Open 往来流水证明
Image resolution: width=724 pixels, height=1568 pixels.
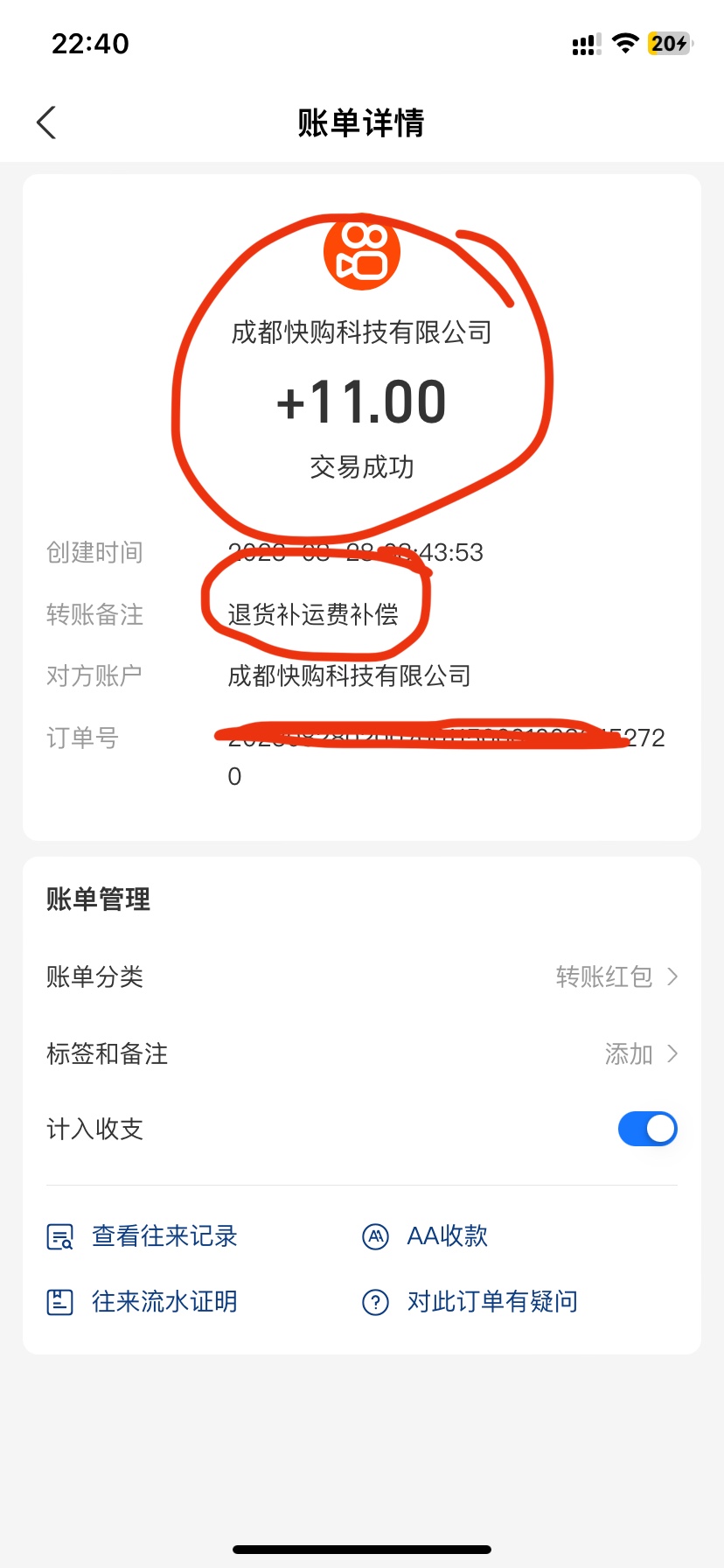pos(142,1302)
